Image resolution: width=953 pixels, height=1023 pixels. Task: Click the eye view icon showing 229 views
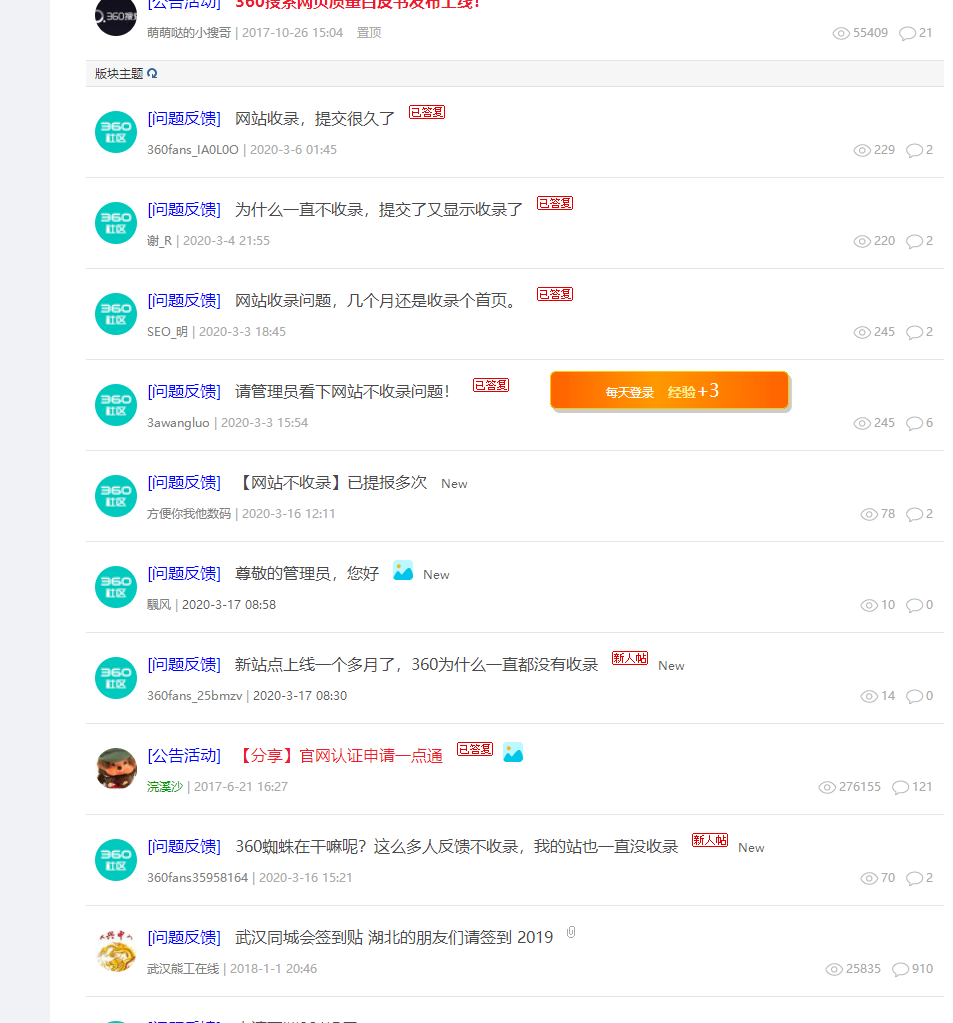pyautogui.click(x=861, y=150)
